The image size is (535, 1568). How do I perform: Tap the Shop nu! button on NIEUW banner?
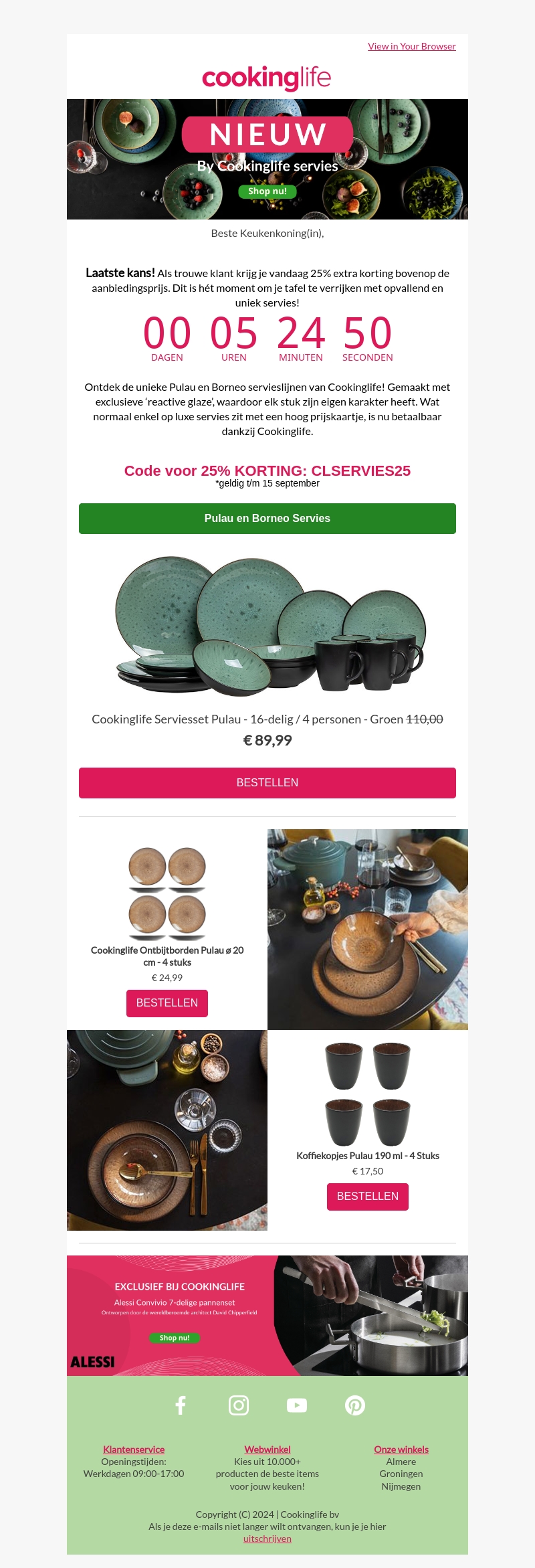[267, 191]
